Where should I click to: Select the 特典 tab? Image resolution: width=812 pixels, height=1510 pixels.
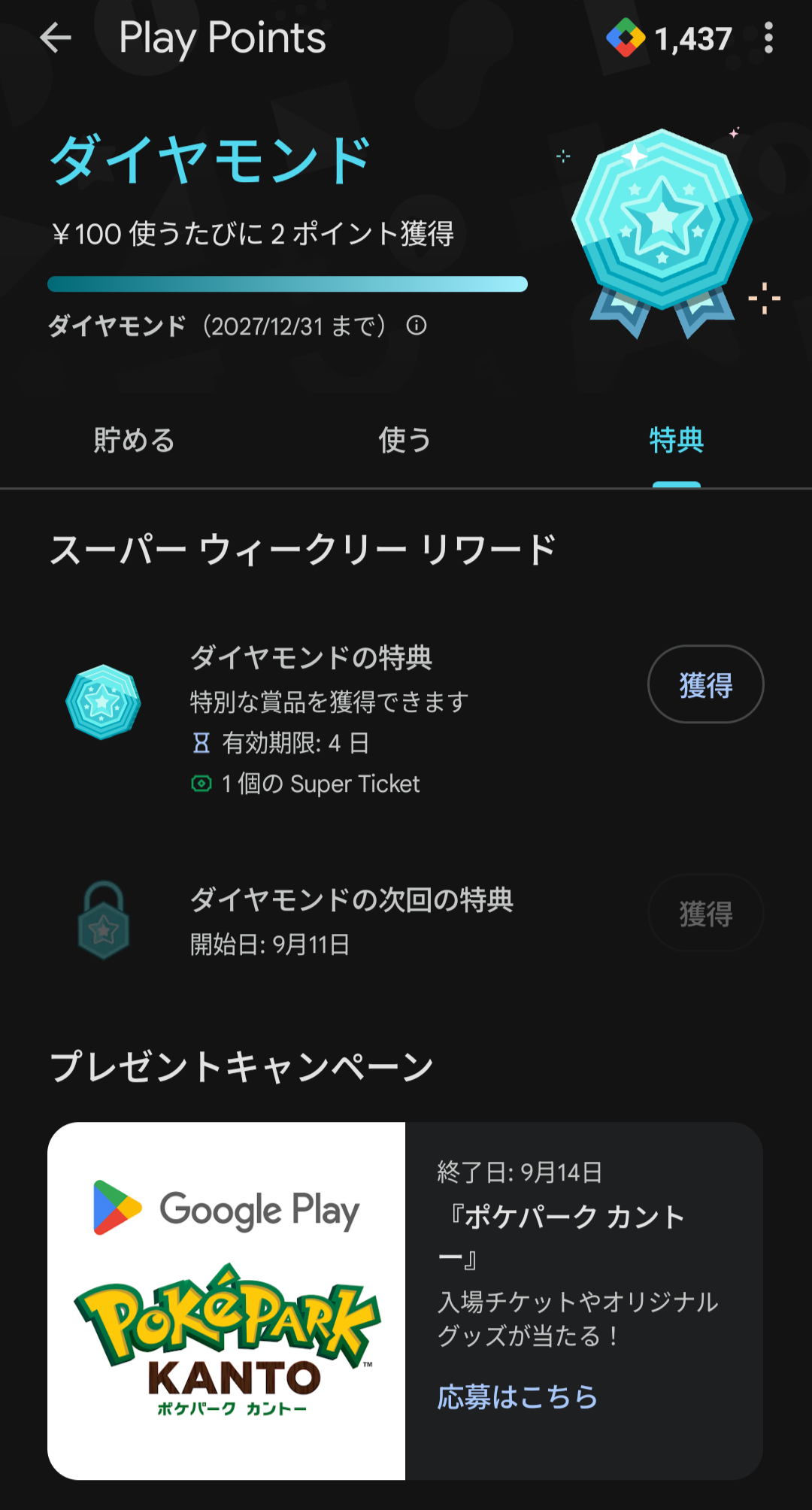(x=676, y=440)
